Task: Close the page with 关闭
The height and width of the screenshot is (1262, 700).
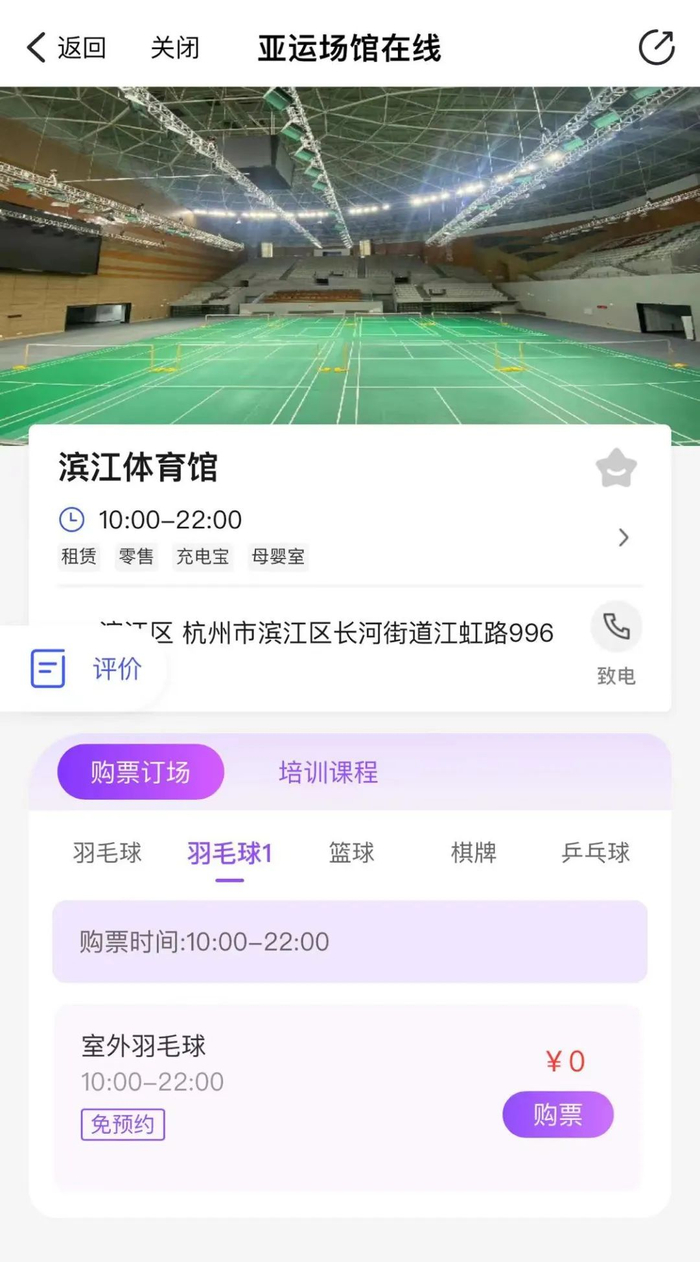Action: [x=175, y=48]
